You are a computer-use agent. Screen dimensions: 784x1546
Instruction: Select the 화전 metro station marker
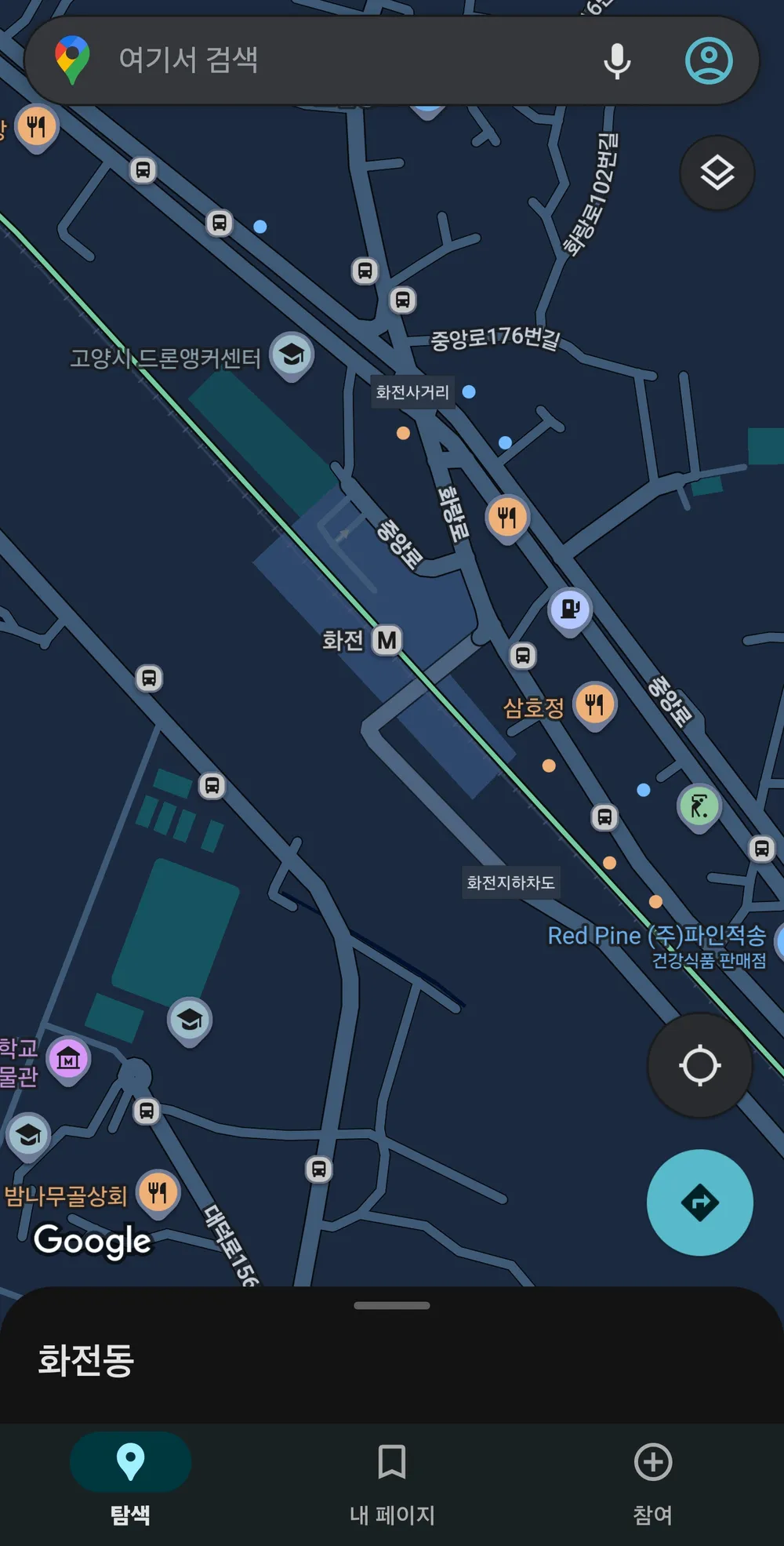(387, 640)
